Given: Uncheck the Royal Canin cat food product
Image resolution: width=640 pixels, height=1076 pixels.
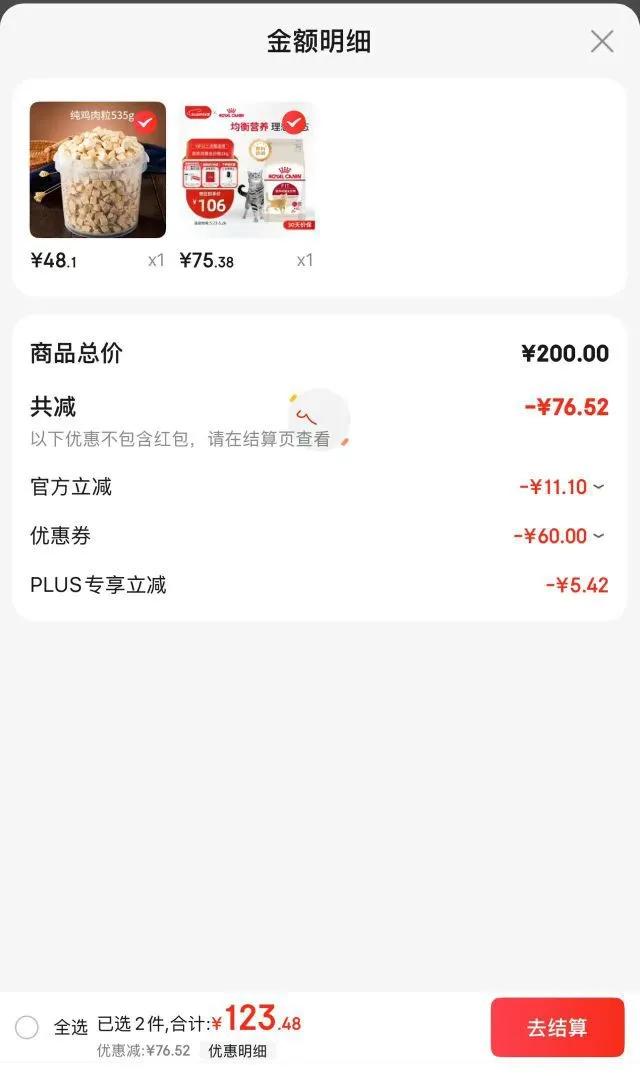Looking at the screenshot, I should click(293, 122).
